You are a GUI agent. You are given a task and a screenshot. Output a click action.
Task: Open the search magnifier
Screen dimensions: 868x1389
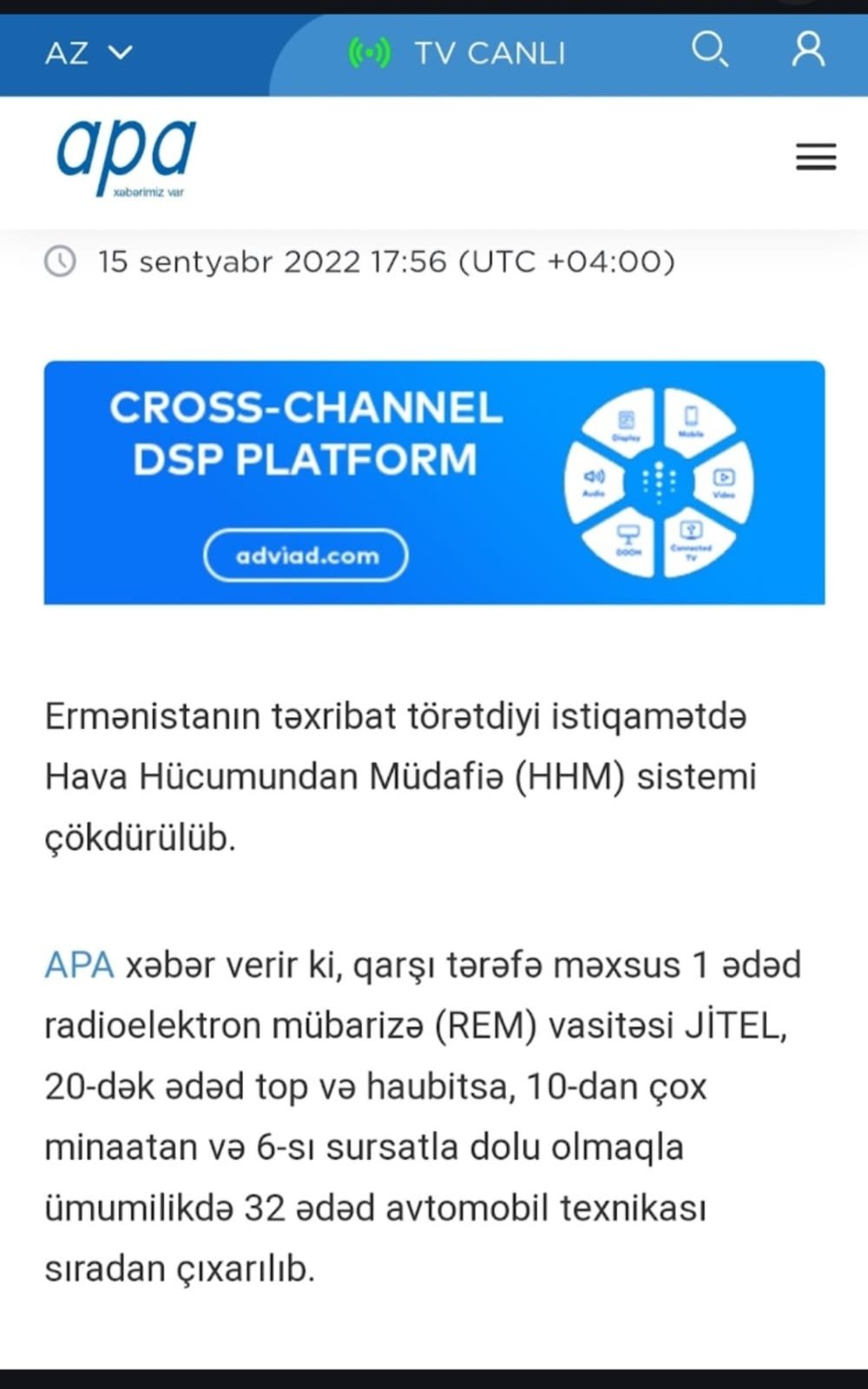(x=709, y=50)
